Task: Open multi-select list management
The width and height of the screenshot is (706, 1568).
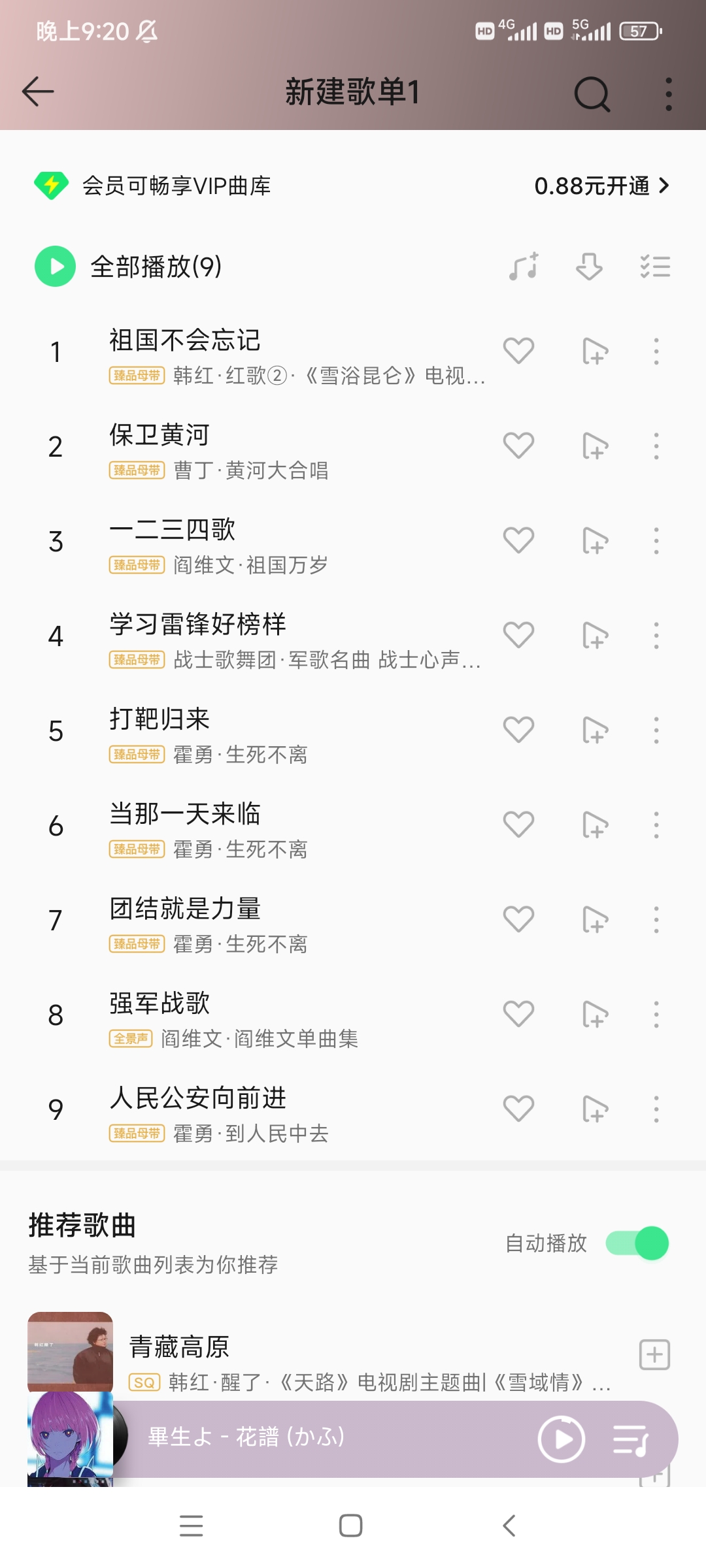Action: click(x=655, y=267)
